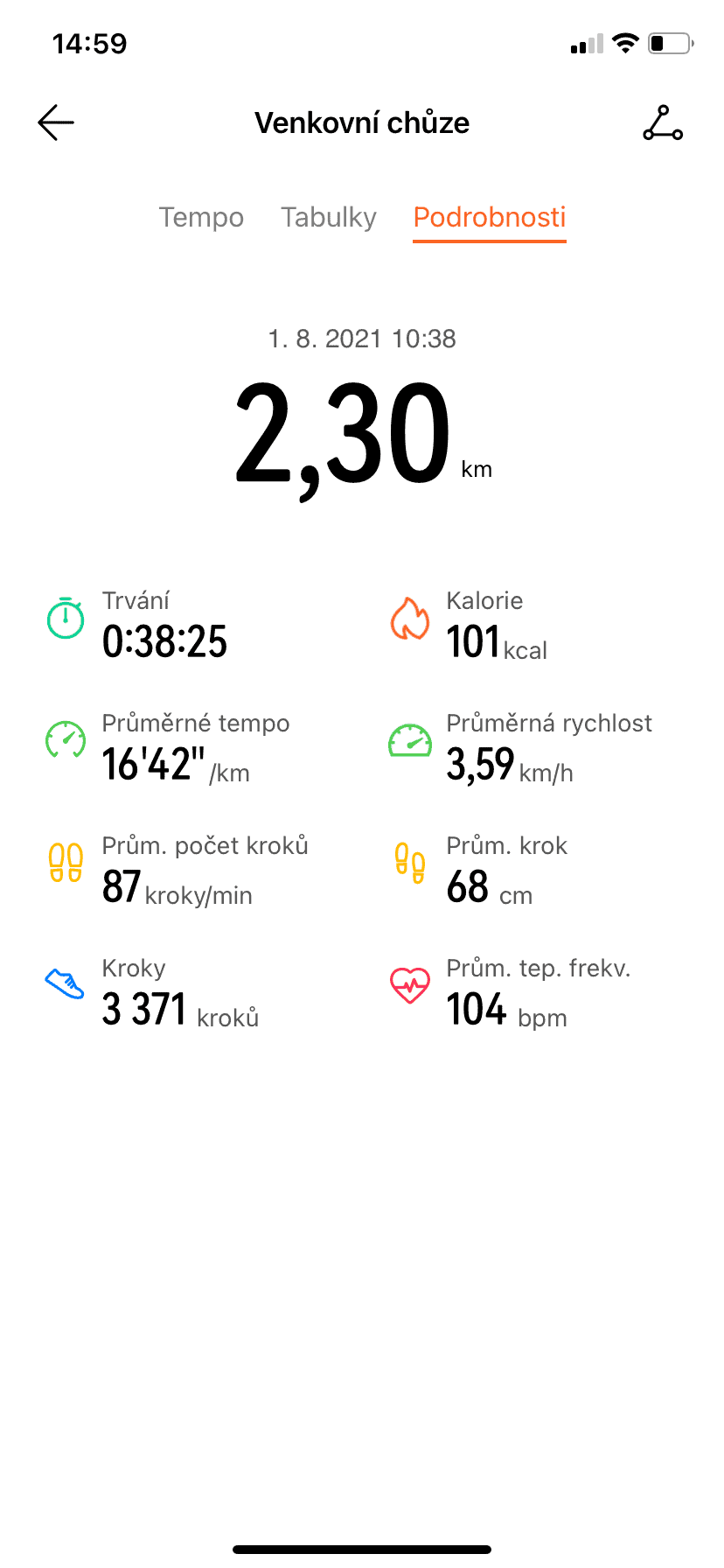Select the Podrobnosti tab
The height and width of the screenshot is (1568, 724).
490,217
